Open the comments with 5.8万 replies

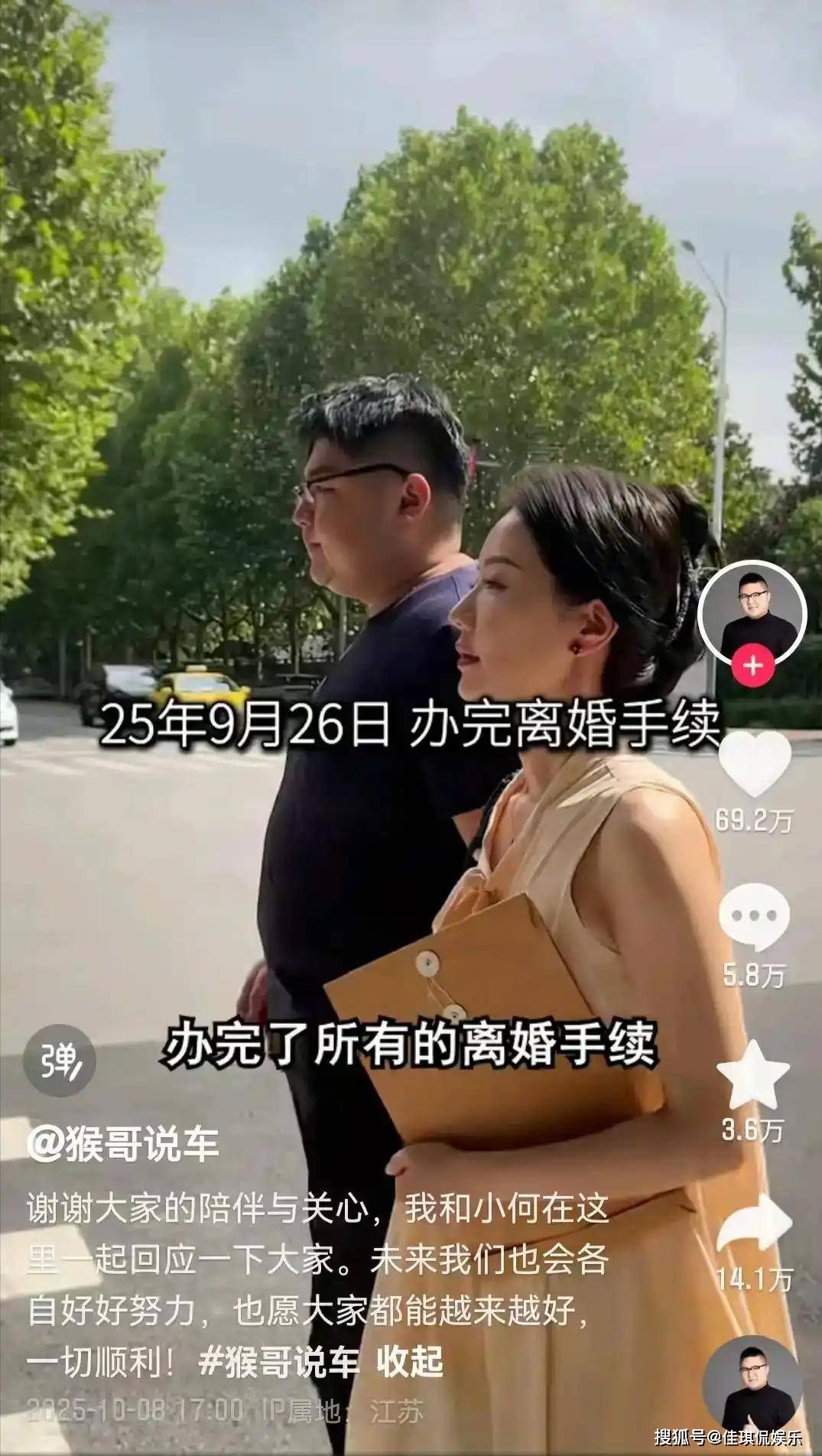753,918
